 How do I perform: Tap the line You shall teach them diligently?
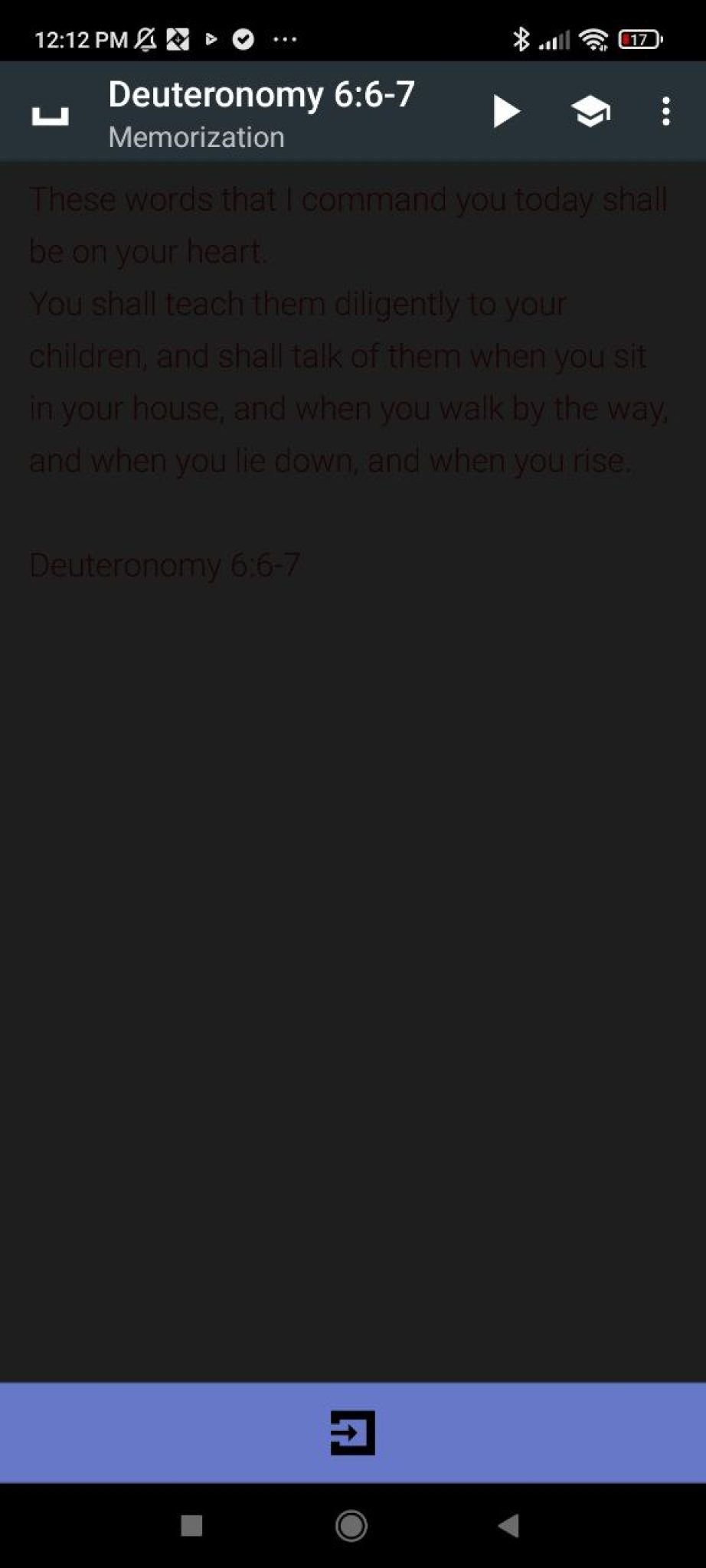click(297, 303)
